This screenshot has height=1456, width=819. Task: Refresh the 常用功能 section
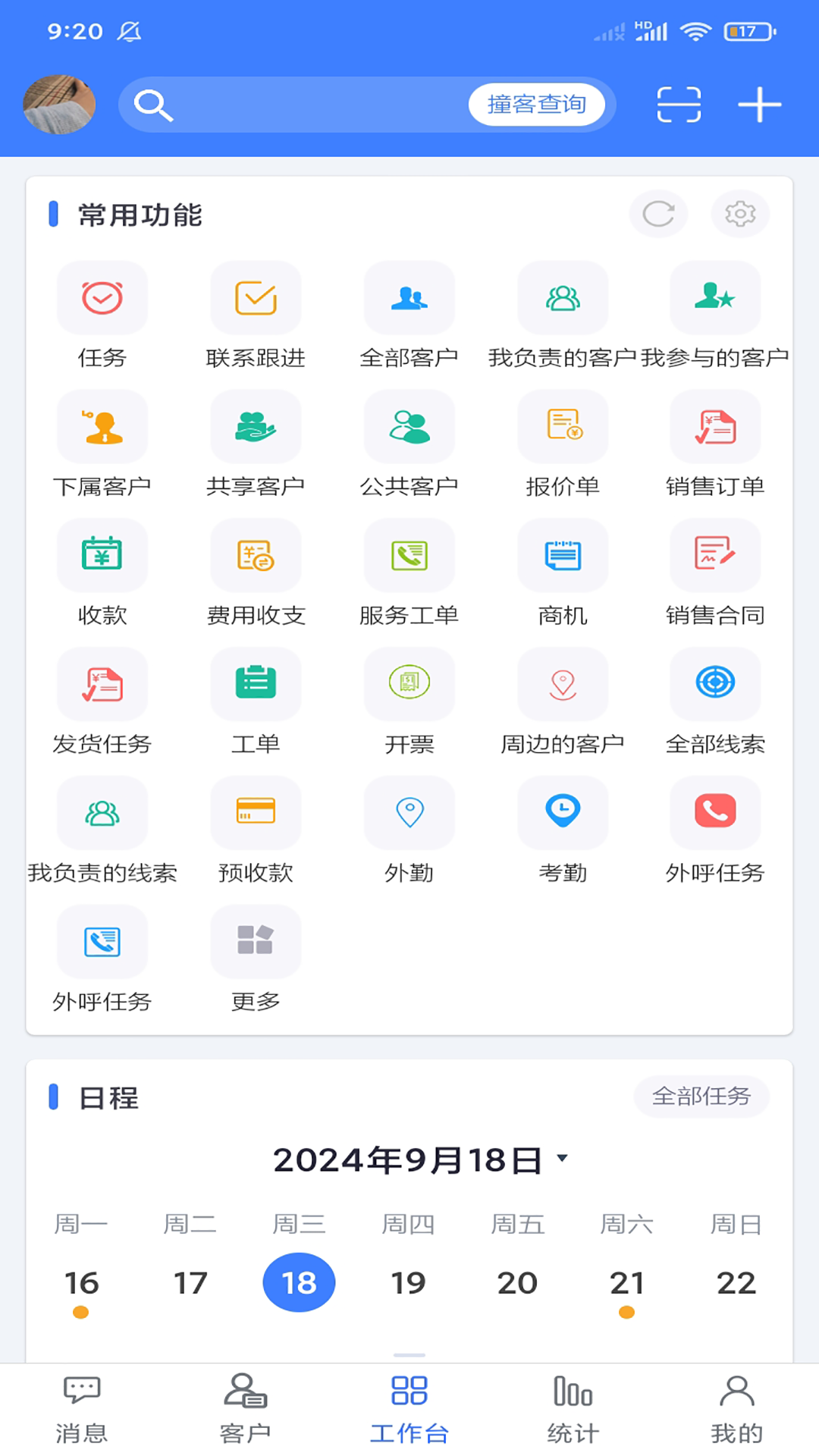pos(658,215)
